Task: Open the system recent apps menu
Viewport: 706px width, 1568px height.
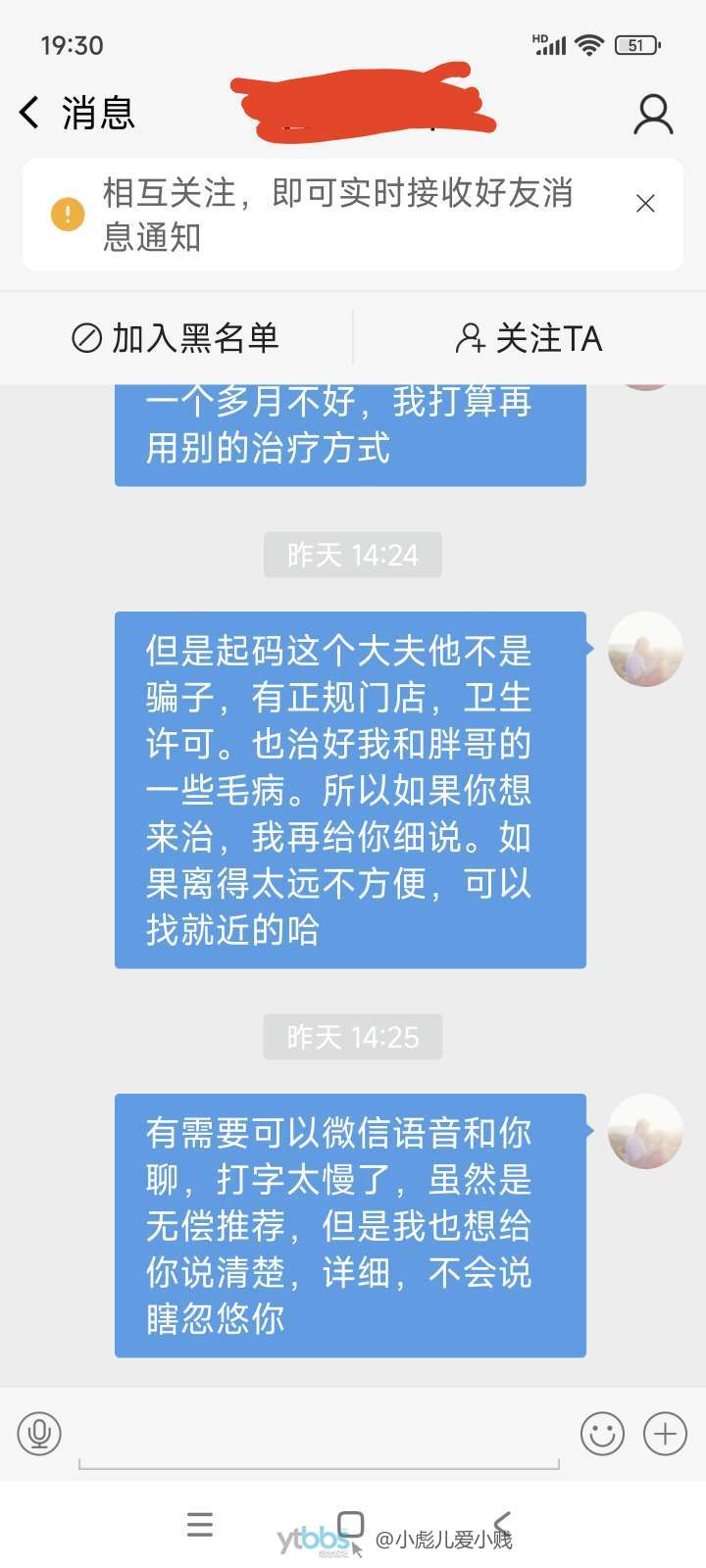Action: (200, 1524)
